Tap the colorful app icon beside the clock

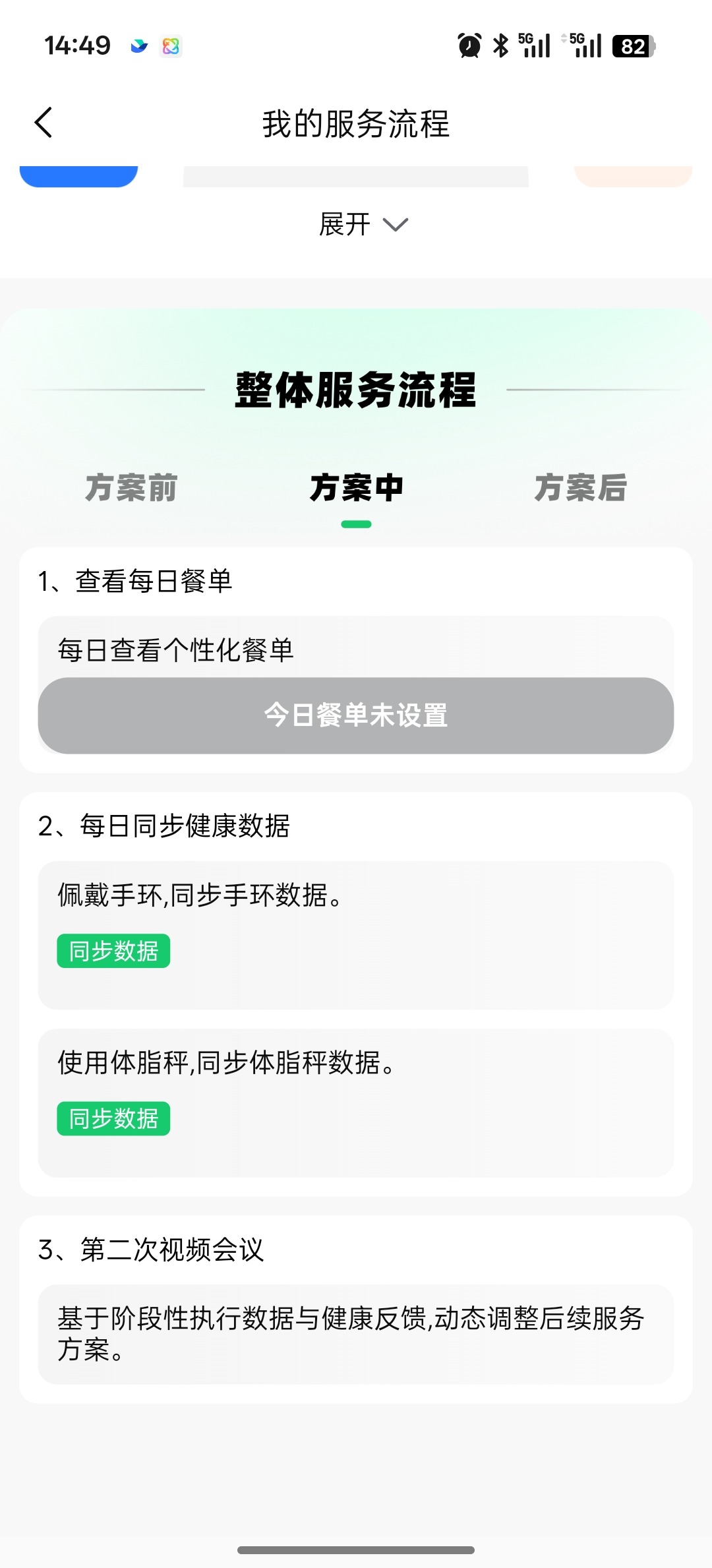coord(170,46)
